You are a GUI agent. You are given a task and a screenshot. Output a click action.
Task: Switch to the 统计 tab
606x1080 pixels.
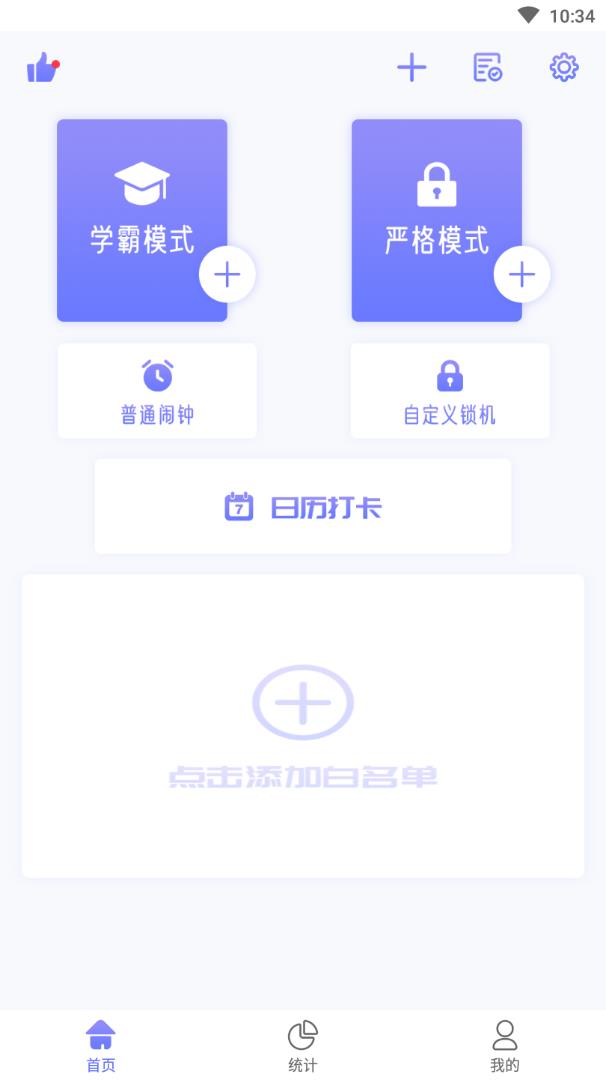(x=303, y=1045)
